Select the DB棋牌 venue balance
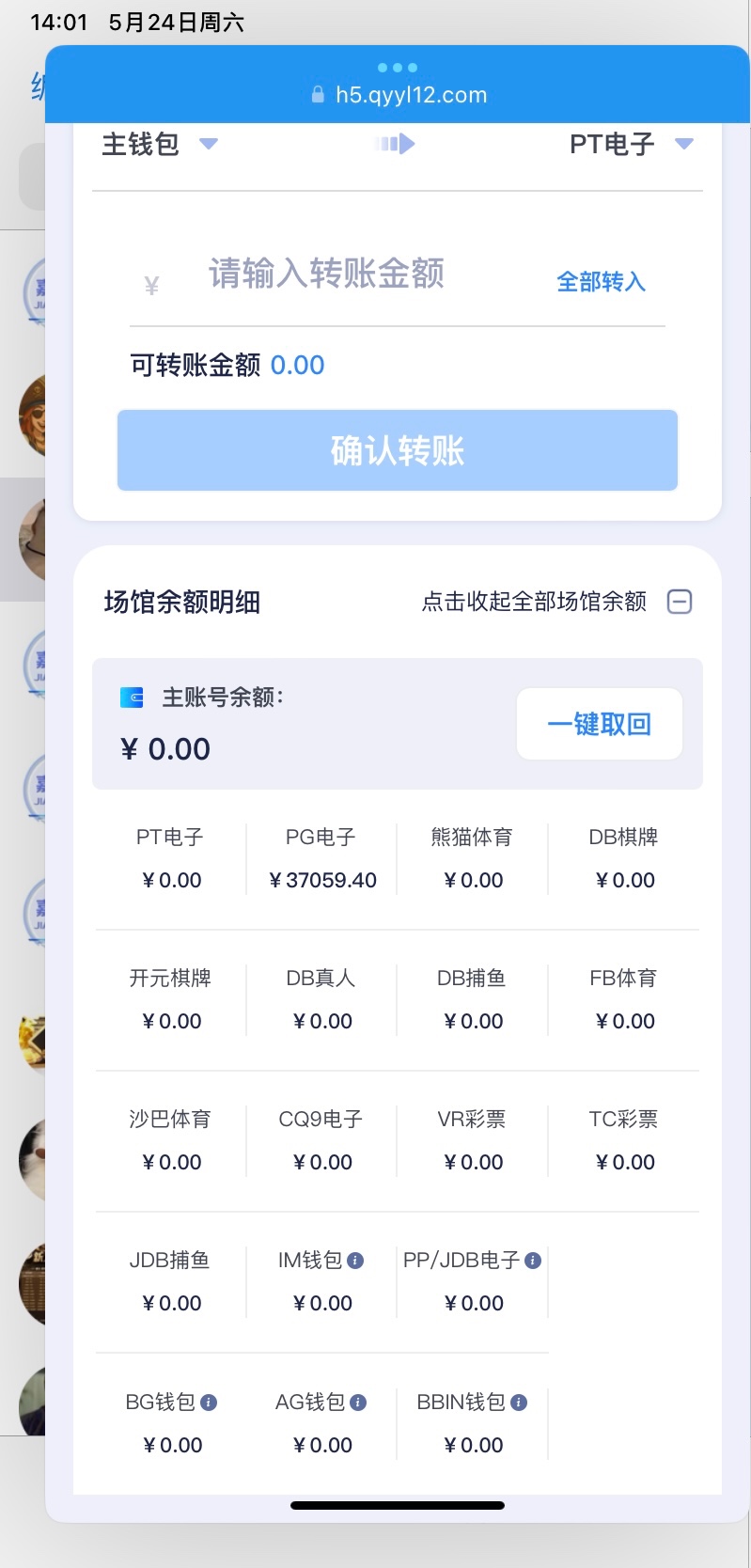 [624, 859]
